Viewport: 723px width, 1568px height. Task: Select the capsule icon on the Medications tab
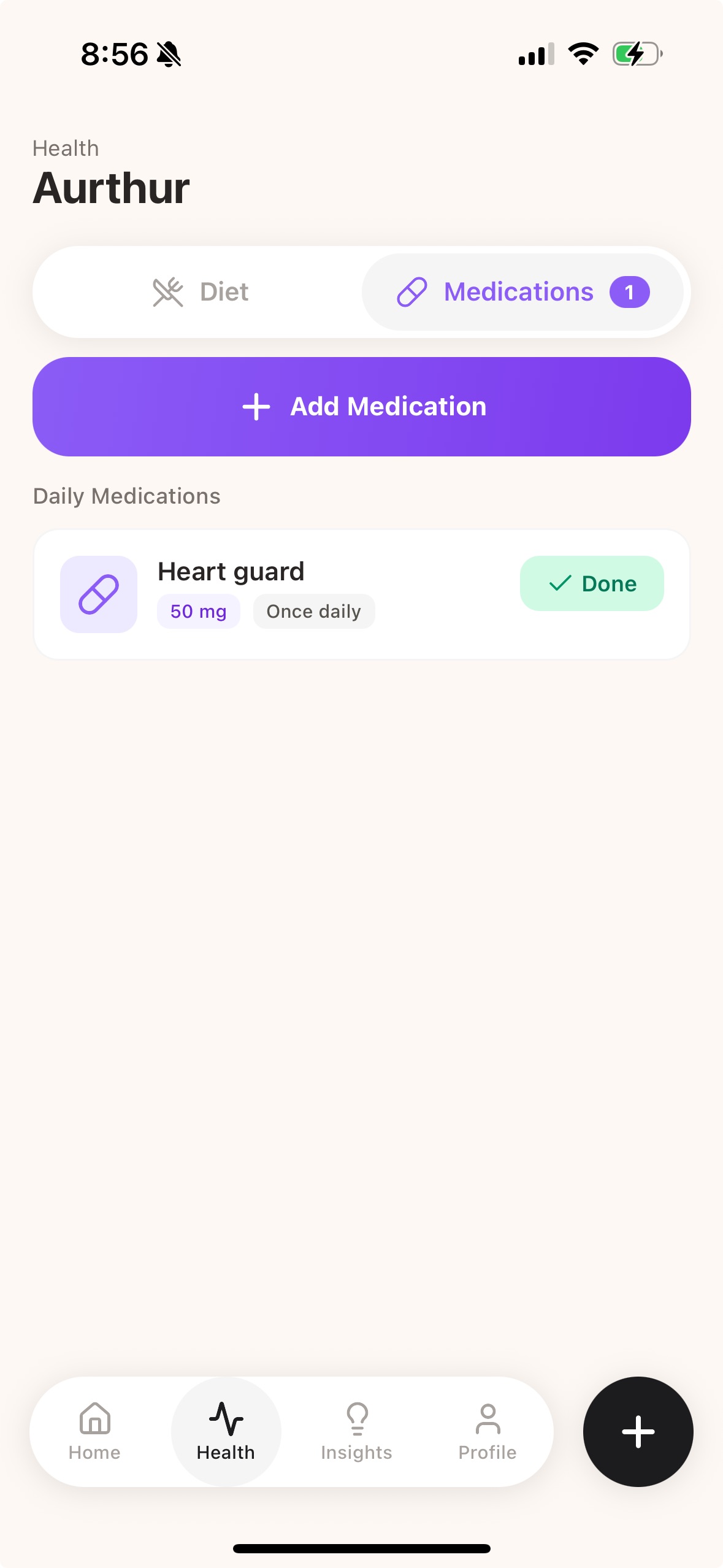point(411,292)
